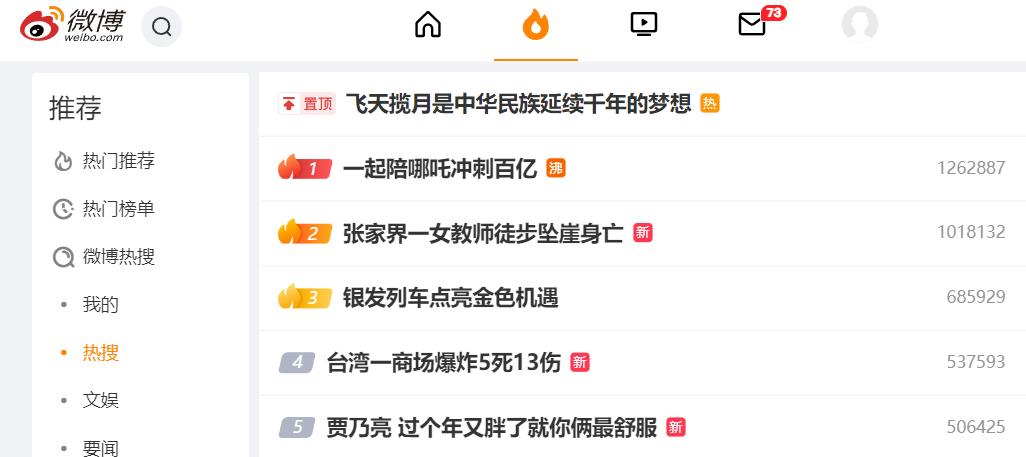
Task: Switch to the 文娱 category
Action: 100,401
